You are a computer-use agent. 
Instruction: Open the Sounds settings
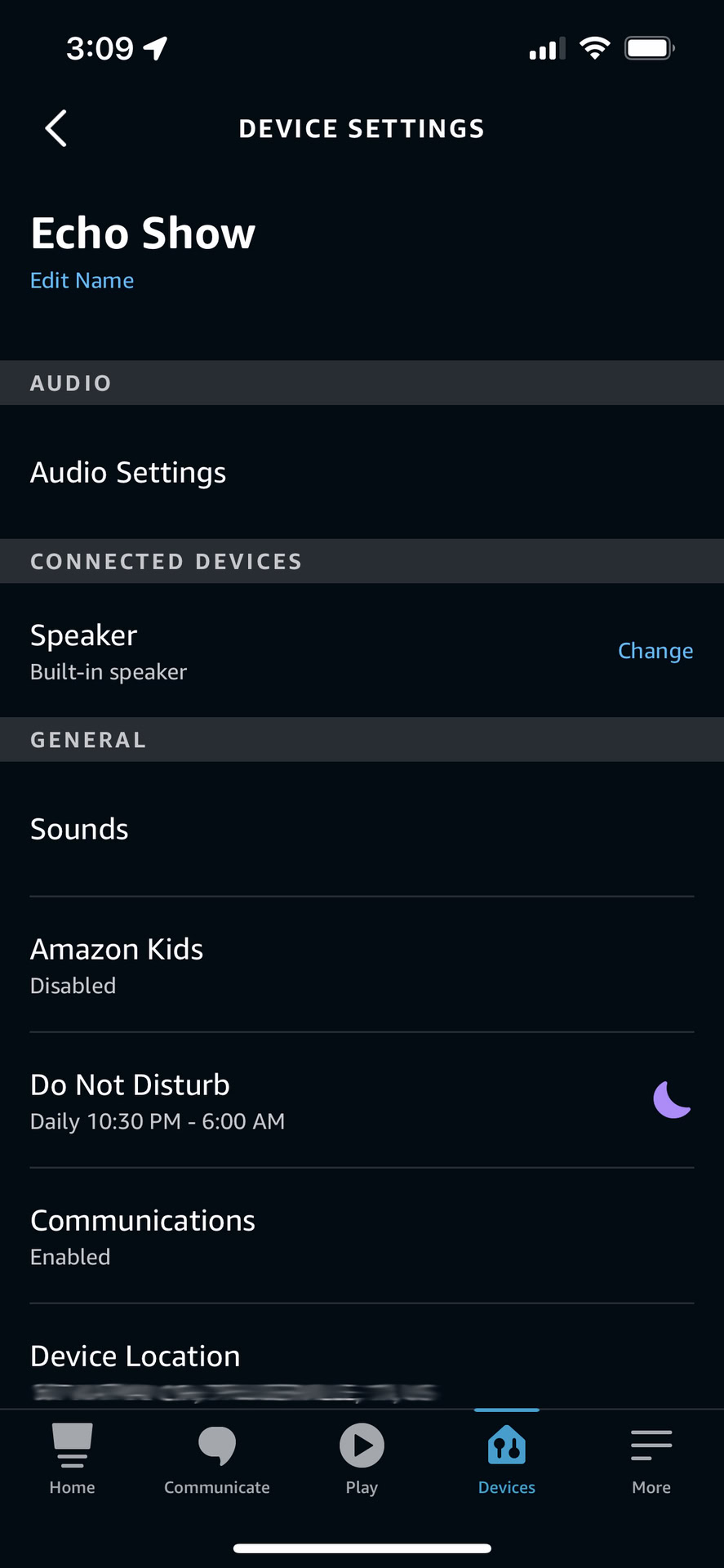(79, 829)
